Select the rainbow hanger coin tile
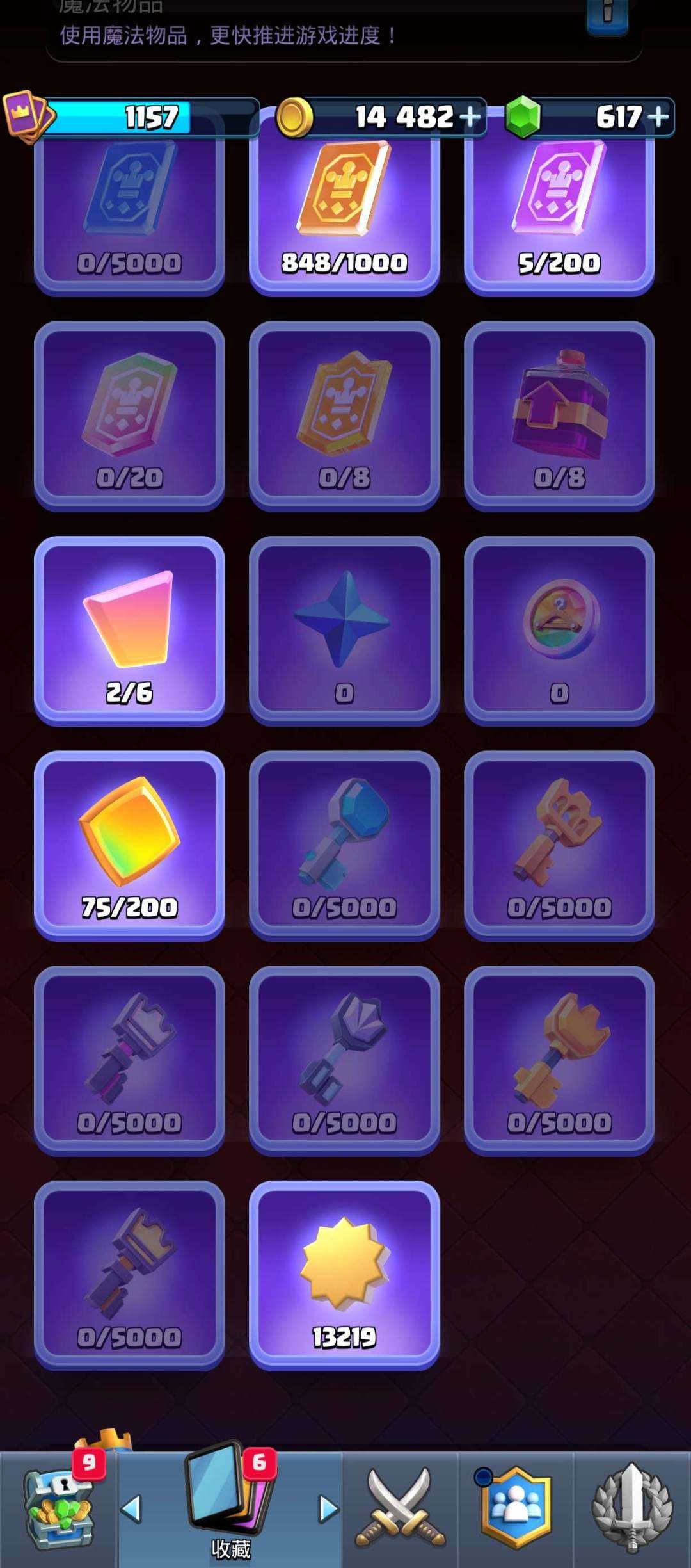The image size is (691, 1568). (x=559, y=631)
